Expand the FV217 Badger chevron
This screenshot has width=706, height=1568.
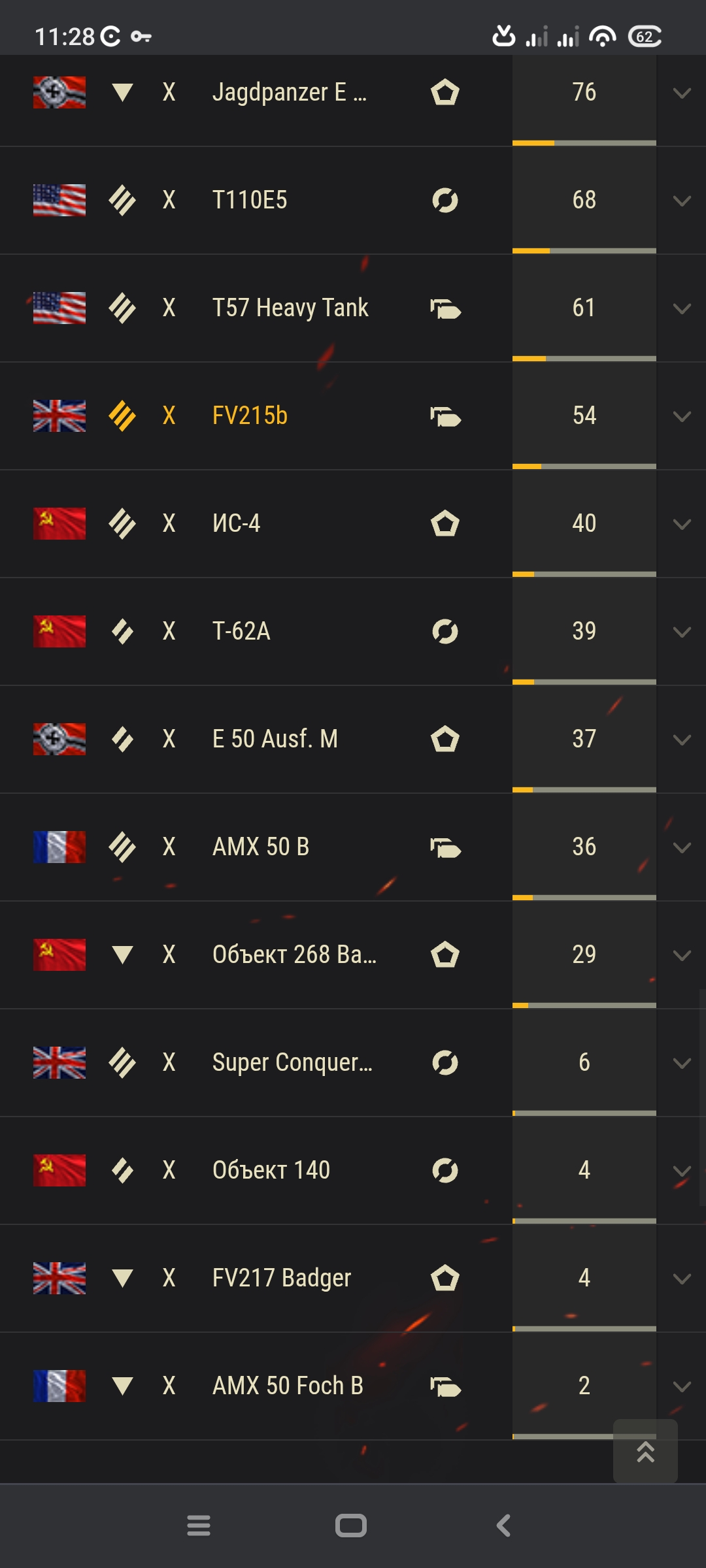coord(682,1279)
